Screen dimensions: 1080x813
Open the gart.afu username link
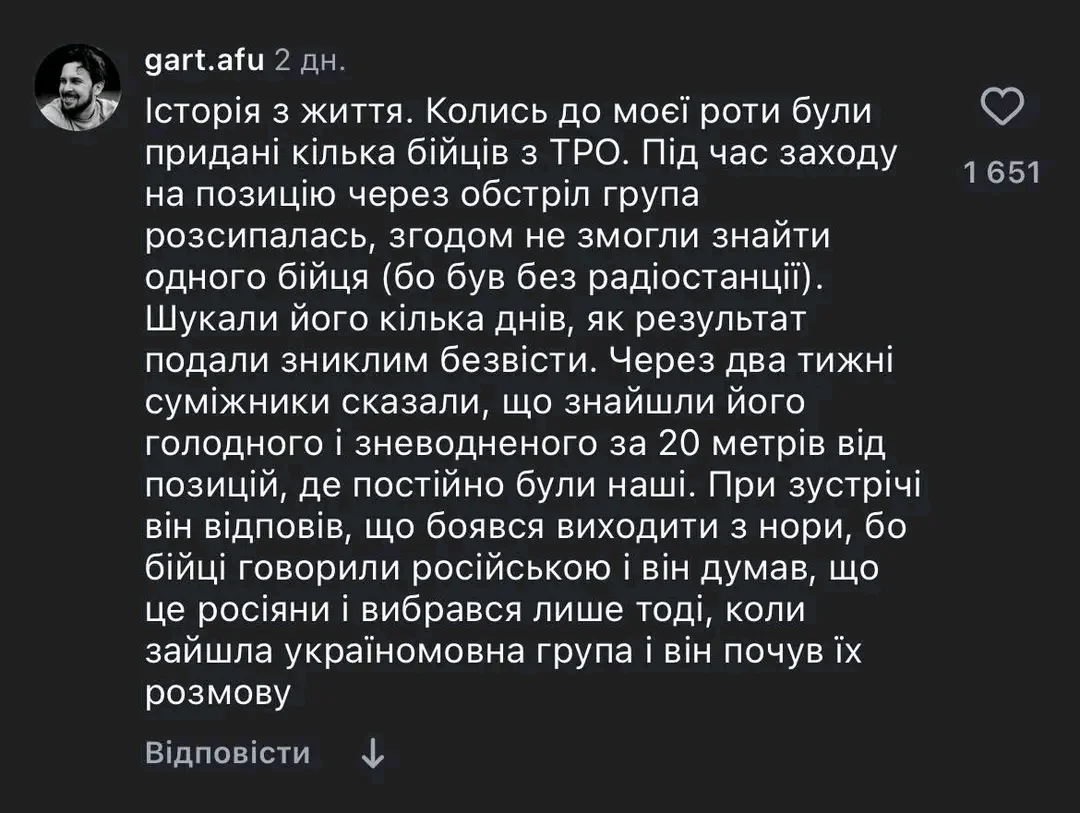(x=204, y=61)
